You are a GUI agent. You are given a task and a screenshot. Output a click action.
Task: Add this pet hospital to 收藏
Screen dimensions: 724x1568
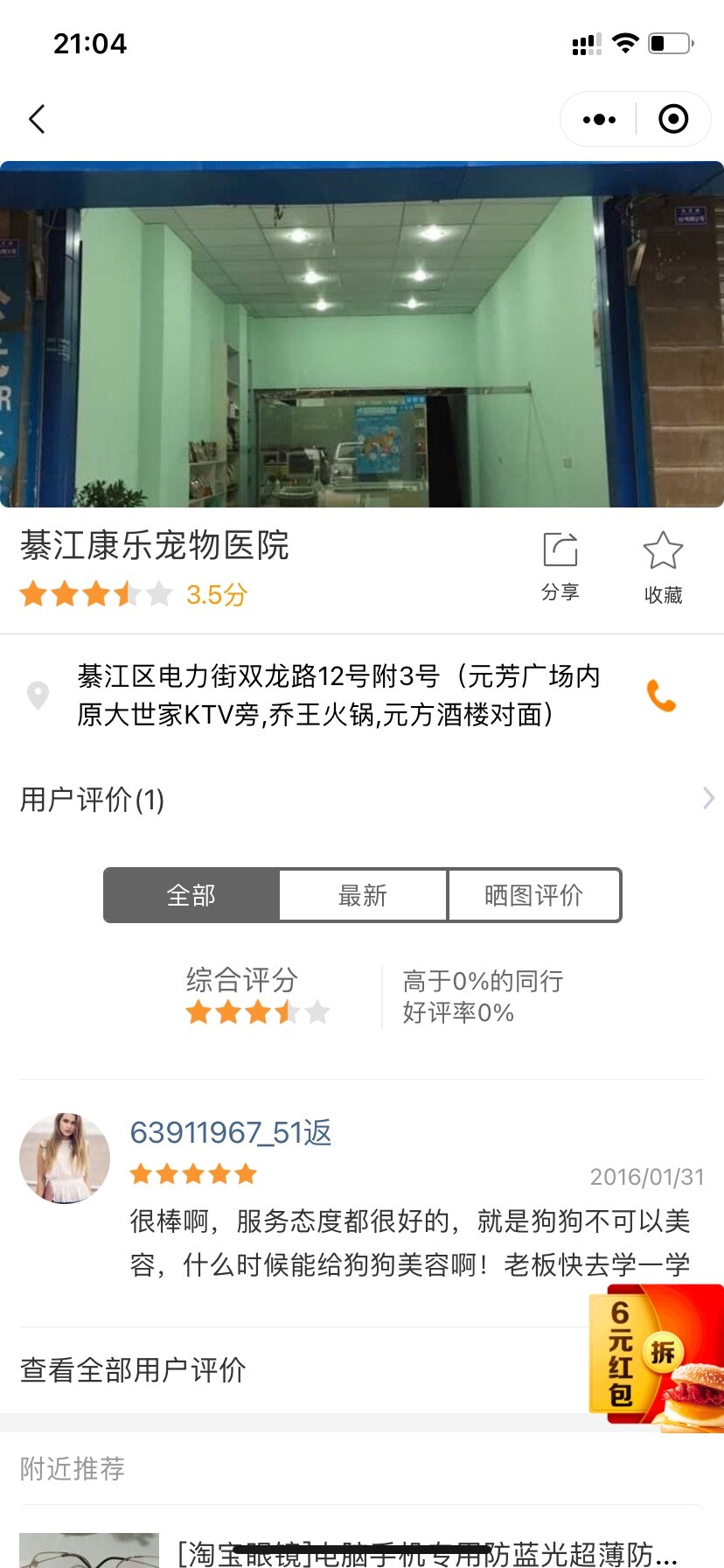click(x=663, y=566)
